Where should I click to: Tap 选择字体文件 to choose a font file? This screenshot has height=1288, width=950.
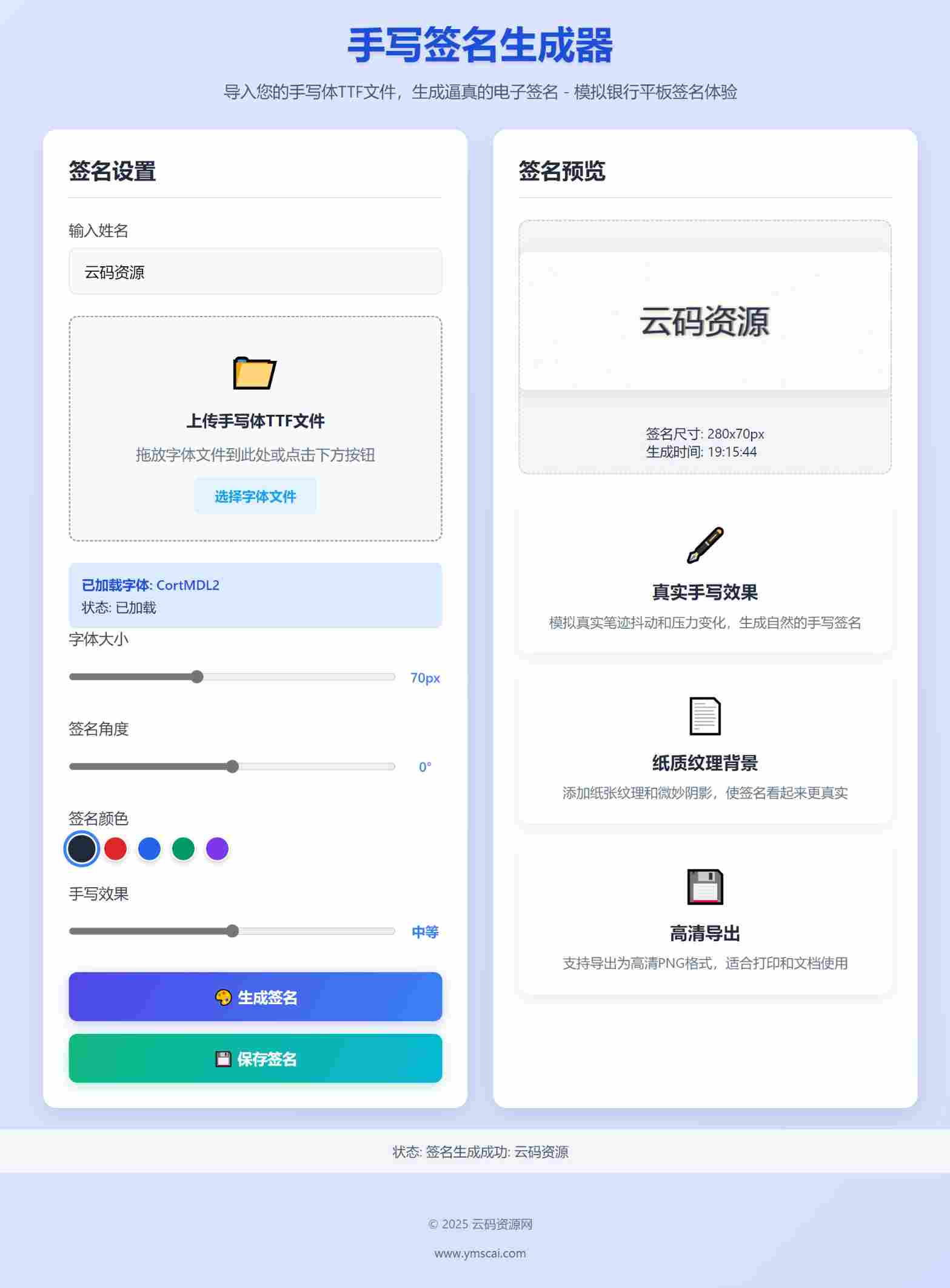point(255,496)
